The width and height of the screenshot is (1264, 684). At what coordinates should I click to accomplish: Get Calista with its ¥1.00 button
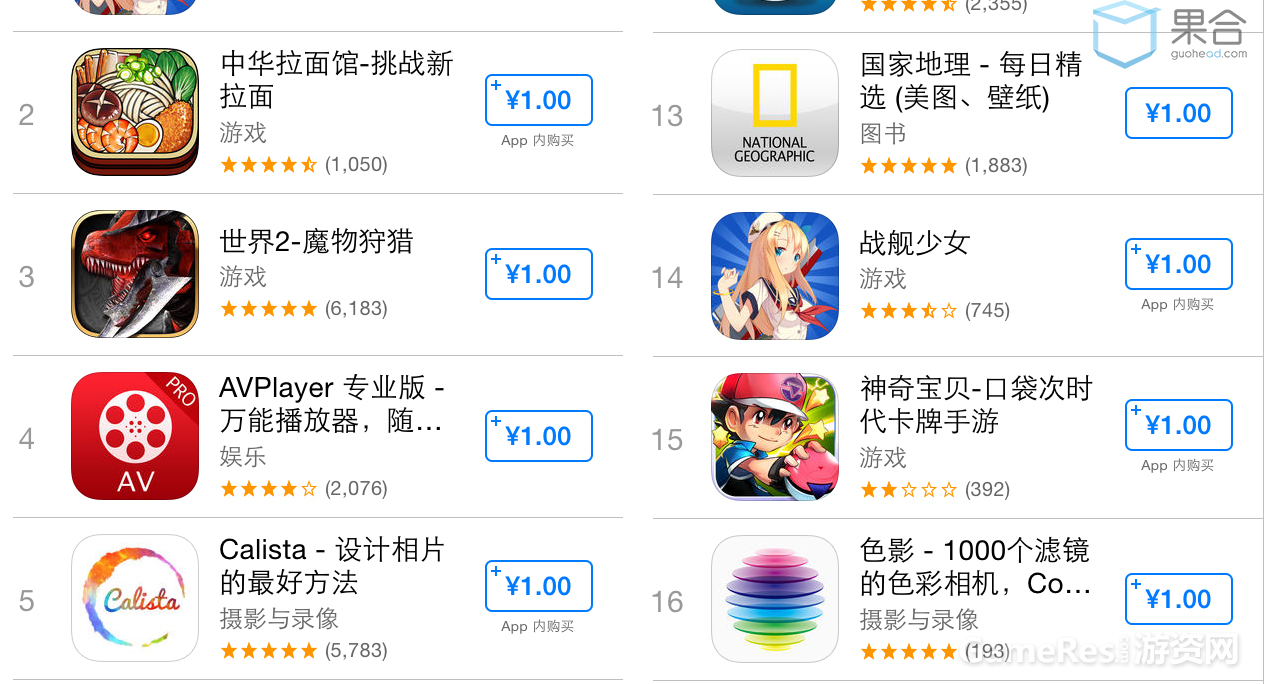(x=538, y=586)
